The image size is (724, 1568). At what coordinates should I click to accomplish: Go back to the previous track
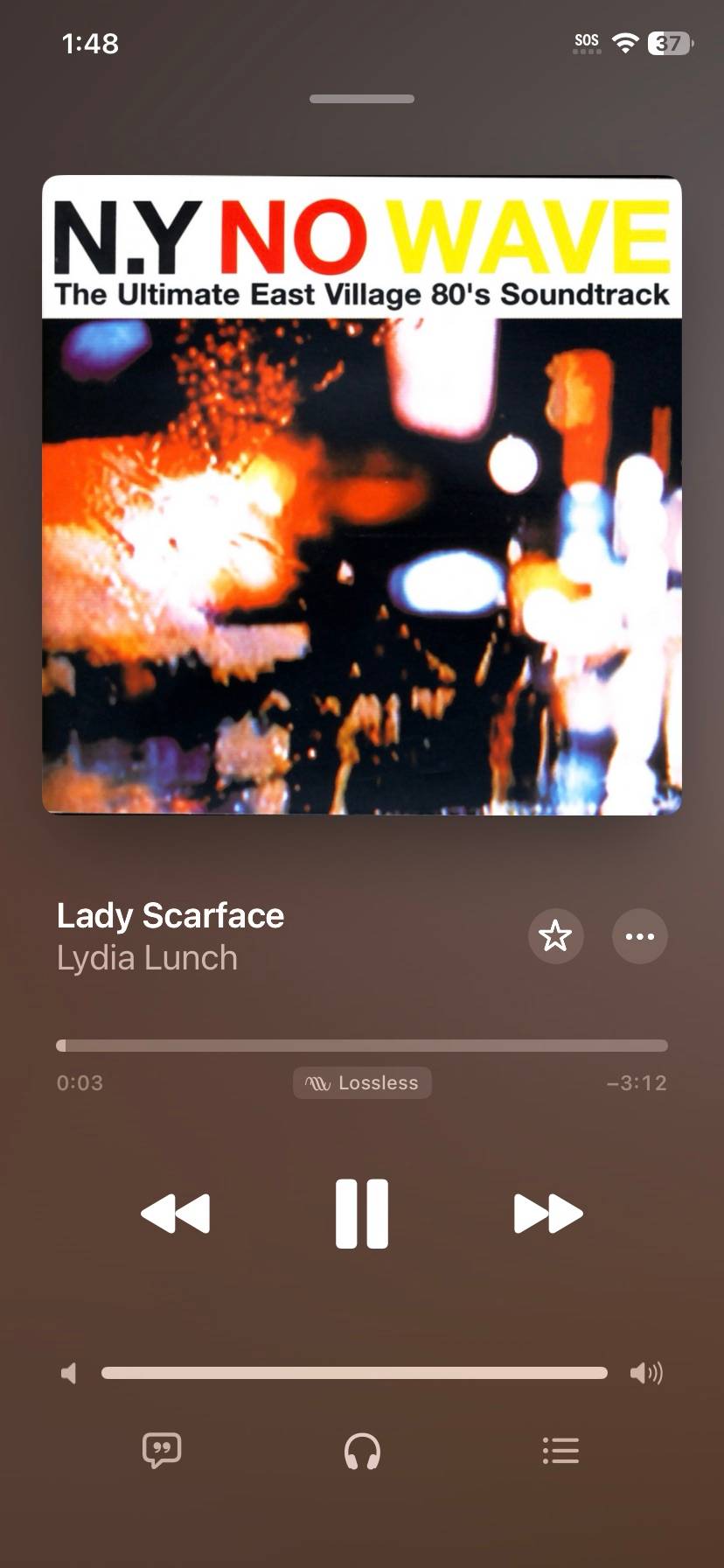[x=176, y=1214]
